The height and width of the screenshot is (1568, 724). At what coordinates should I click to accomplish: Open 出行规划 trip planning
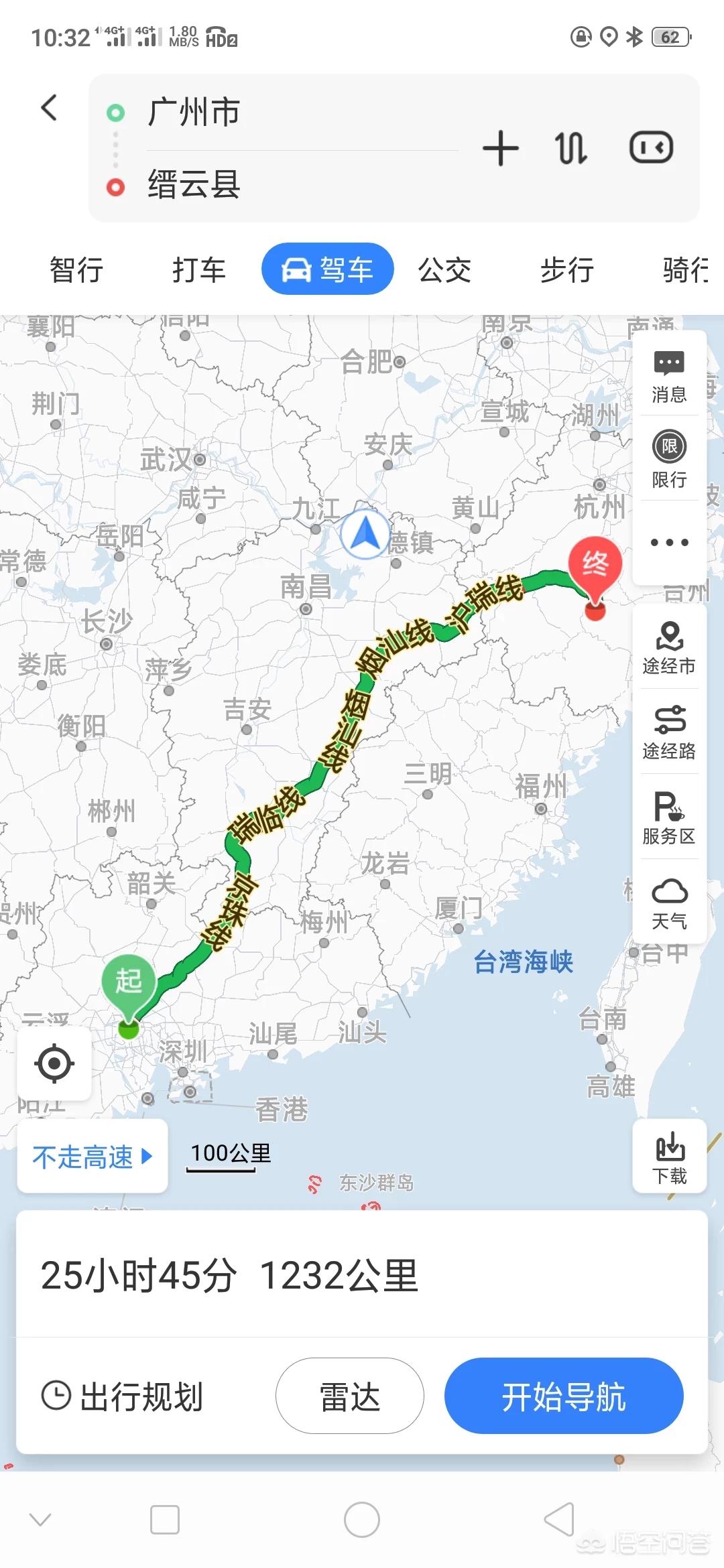pos(123,1397)
